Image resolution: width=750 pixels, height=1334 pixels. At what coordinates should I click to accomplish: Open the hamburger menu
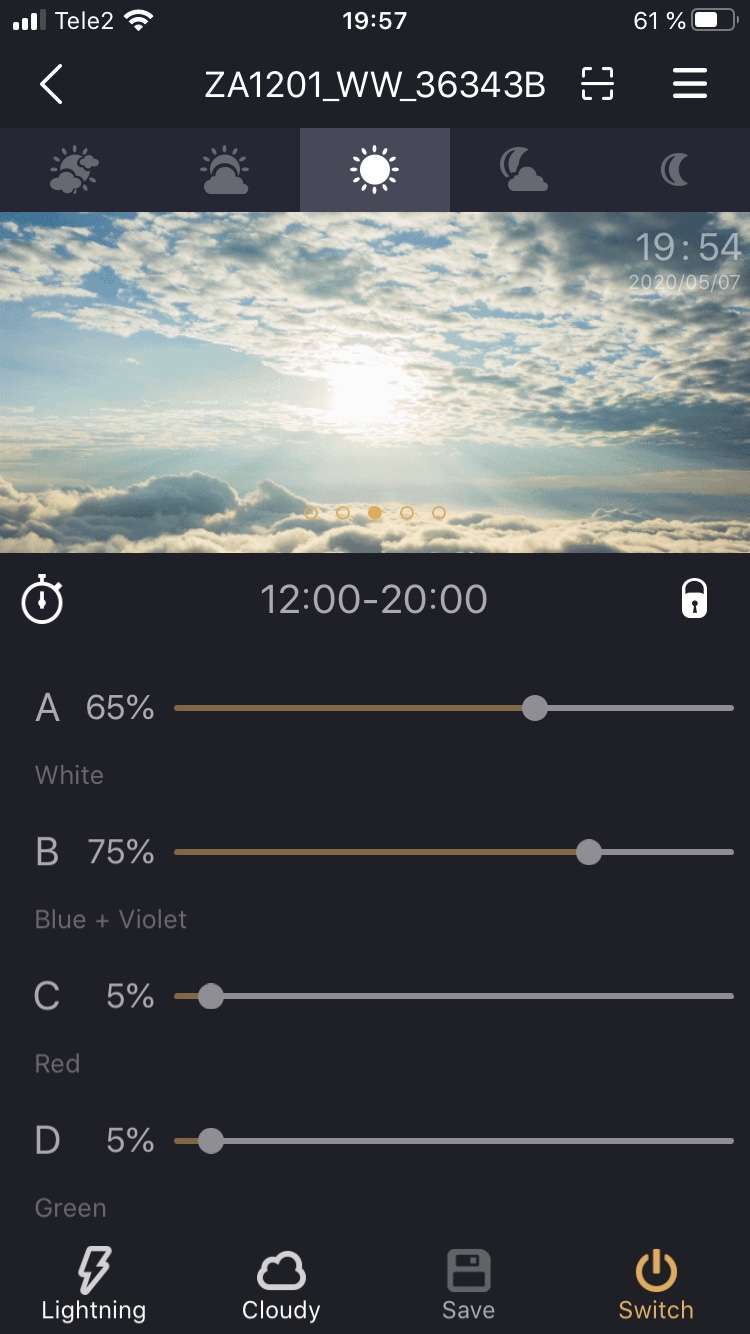[x=690, y=85]
